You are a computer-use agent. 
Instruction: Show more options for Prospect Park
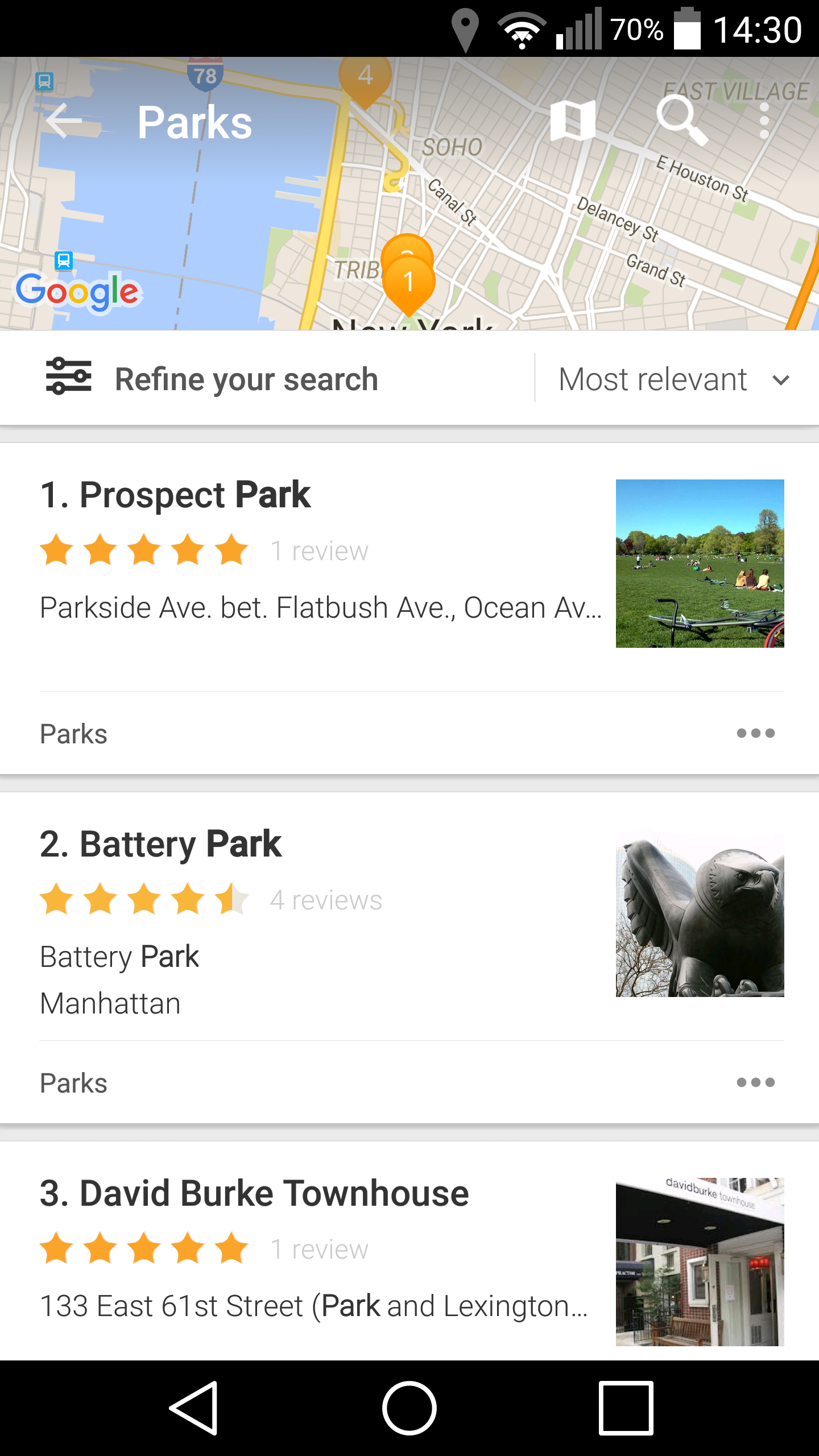pos(755,733)
